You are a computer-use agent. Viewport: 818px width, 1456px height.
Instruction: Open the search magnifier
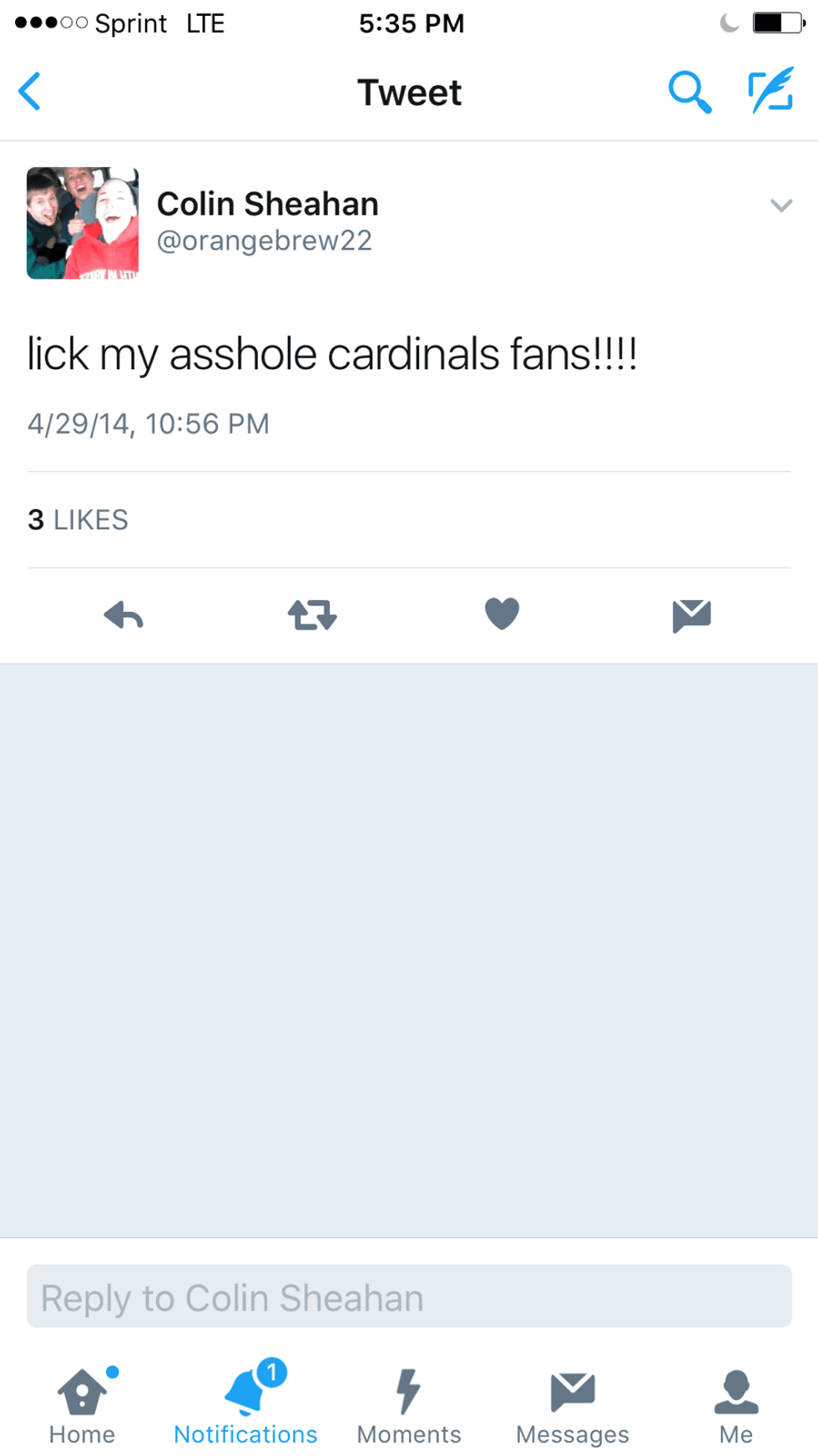coord(689,91)
